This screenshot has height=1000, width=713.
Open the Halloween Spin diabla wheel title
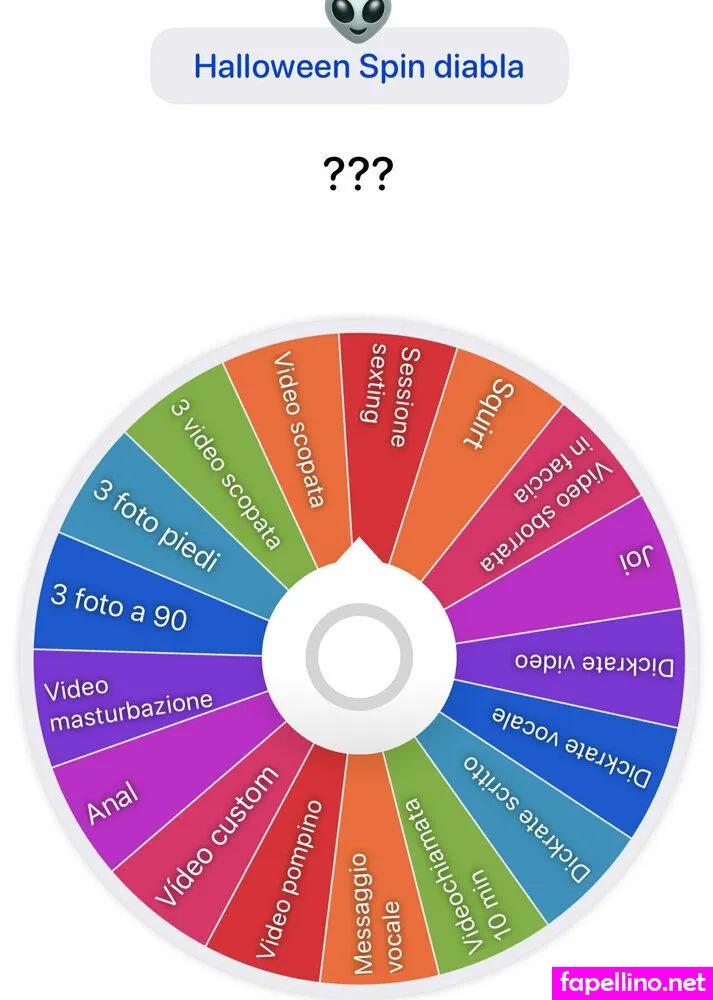click(359, 66)
